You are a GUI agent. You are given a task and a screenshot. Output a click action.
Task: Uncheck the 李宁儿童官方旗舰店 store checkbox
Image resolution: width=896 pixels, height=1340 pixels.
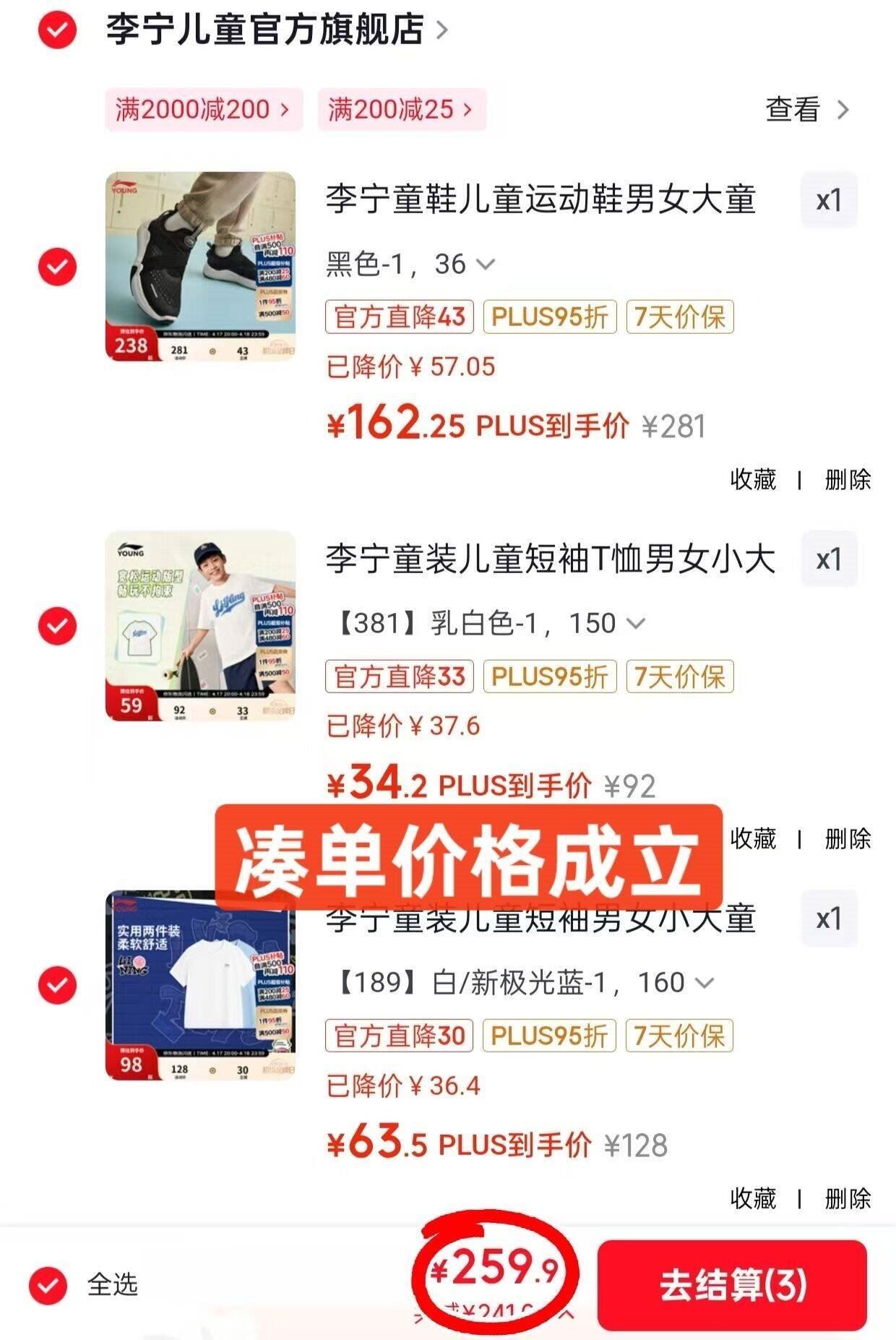click(x=57, y=30)
